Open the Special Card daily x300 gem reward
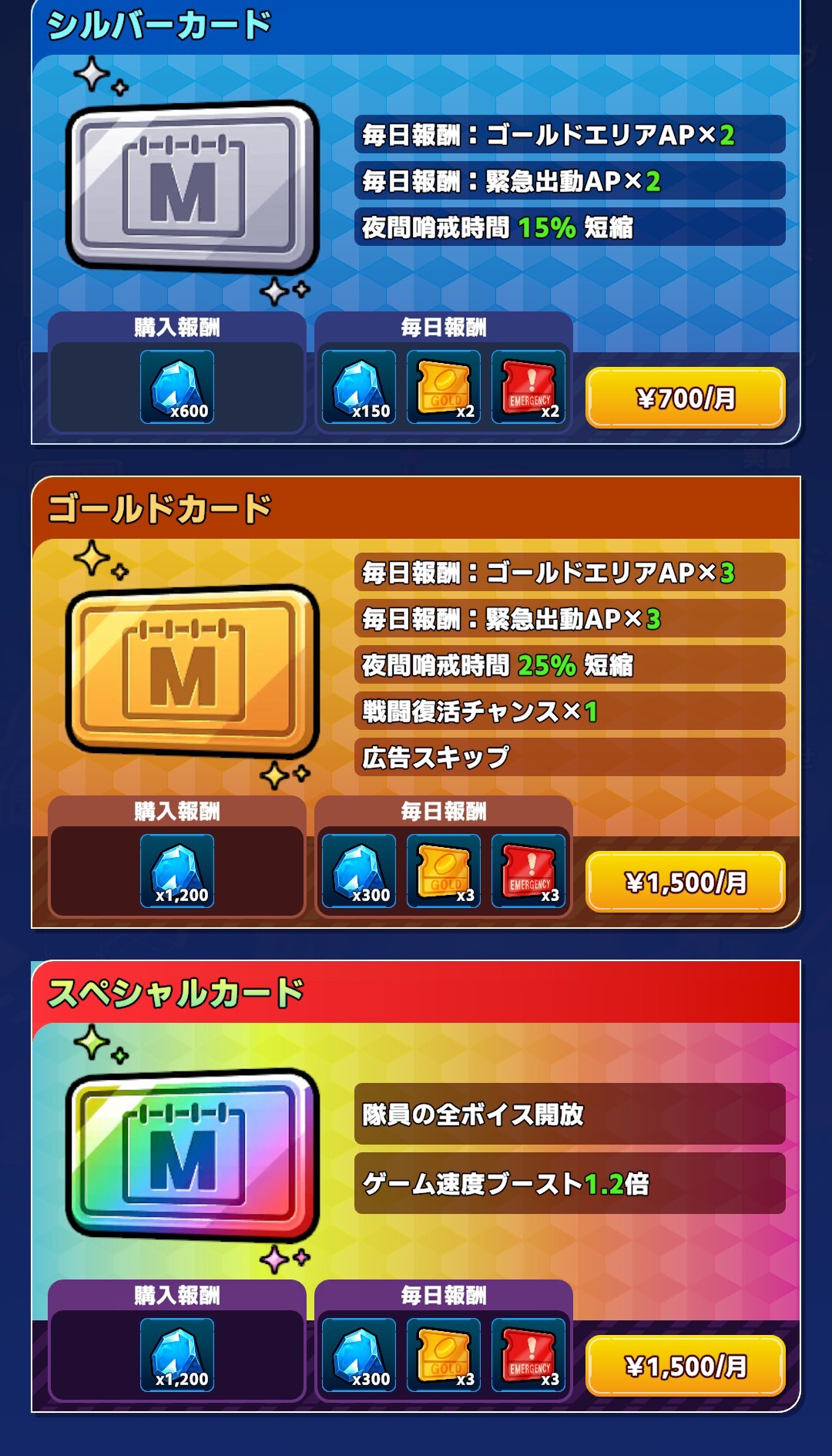 [x=359, y=1355]
